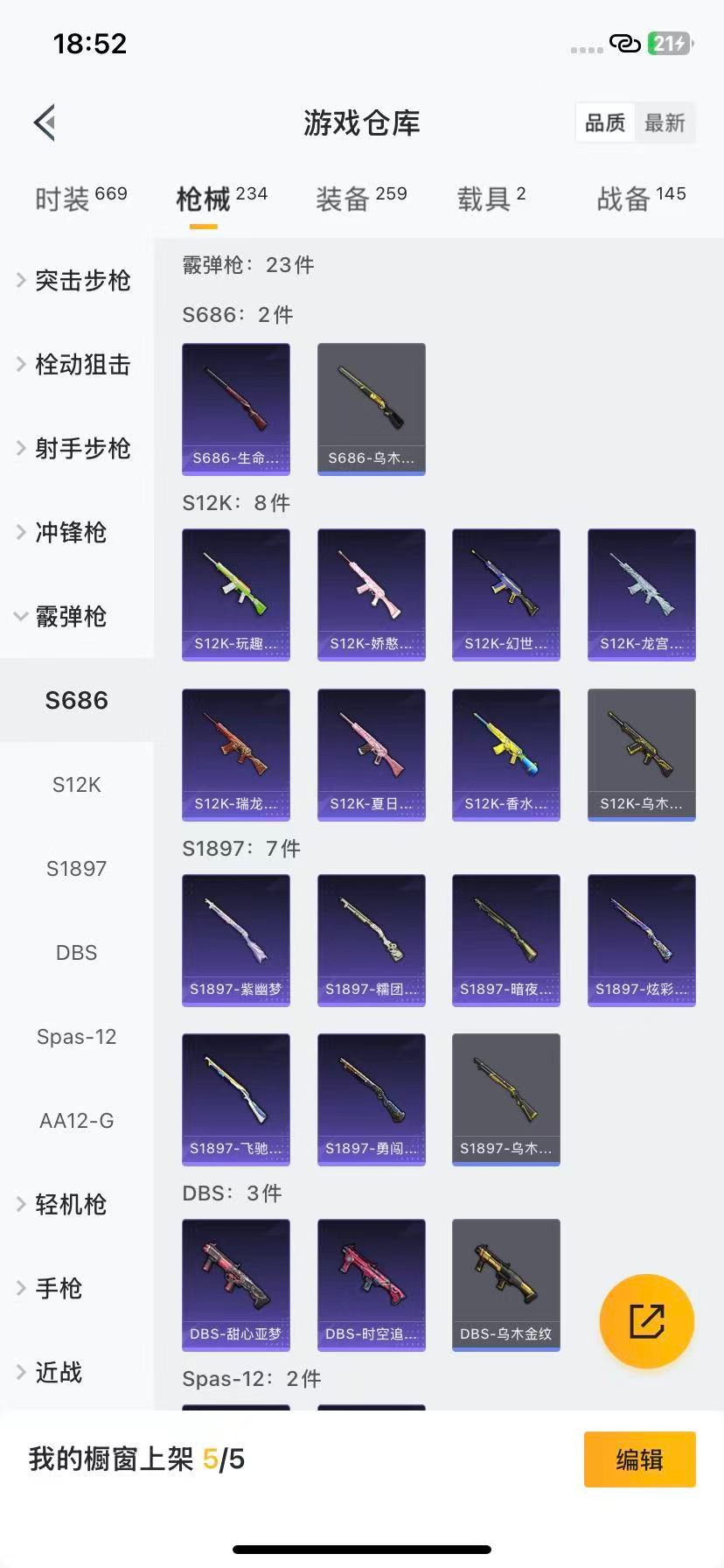Select the S12K-香水 skin
The height and width of the screenshot is (1568, 724).
505,753
